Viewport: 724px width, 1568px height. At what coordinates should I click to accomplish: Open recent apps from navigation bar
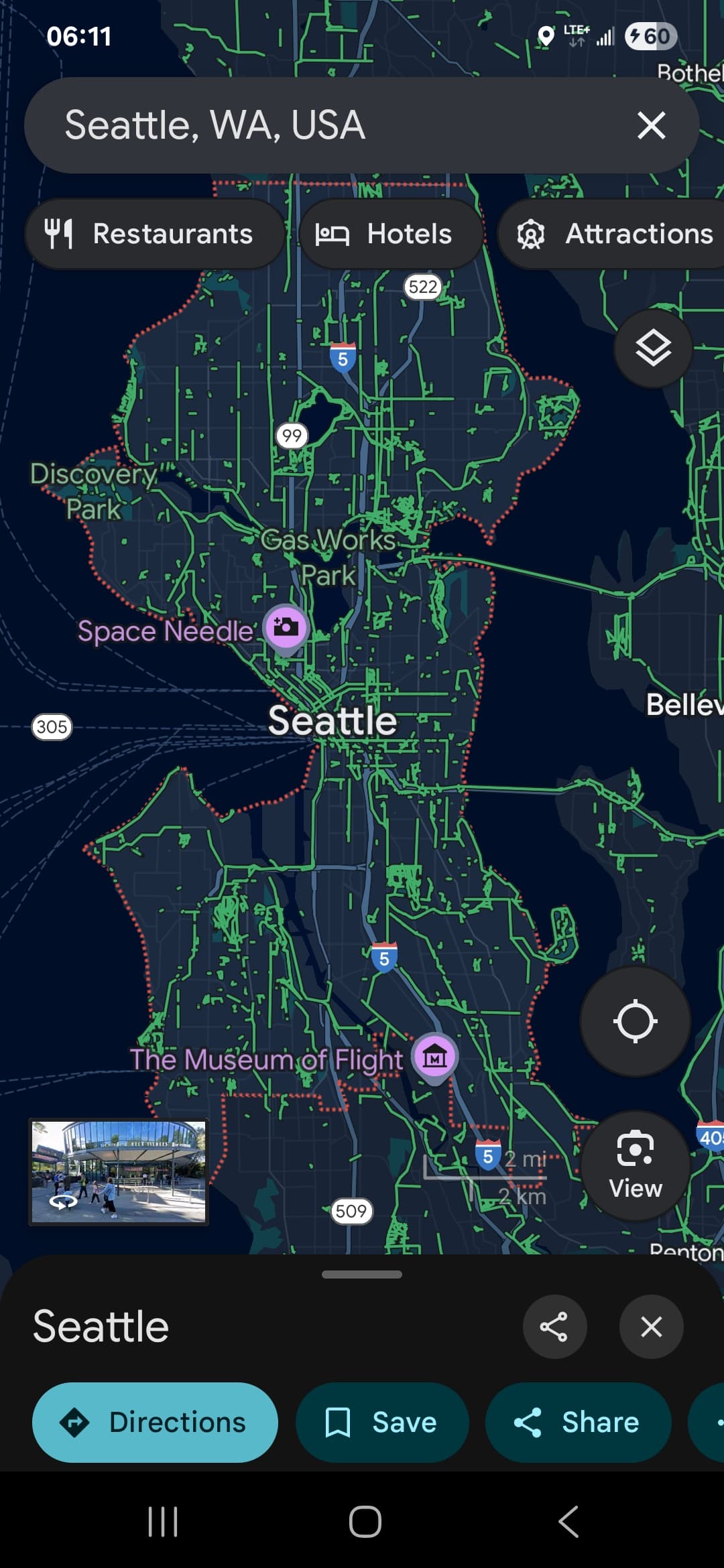pos(162,1521)
